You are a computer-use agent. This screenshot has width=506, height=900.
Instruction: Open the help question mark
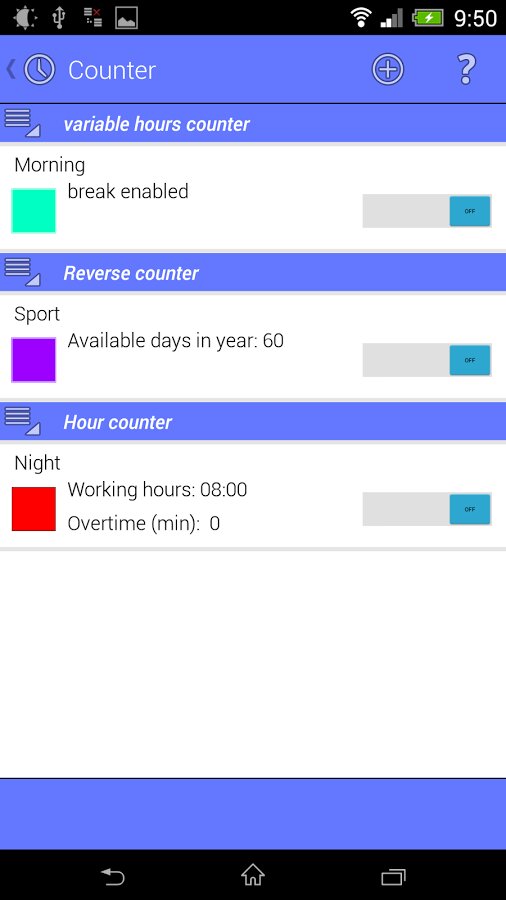pos(466,69)
